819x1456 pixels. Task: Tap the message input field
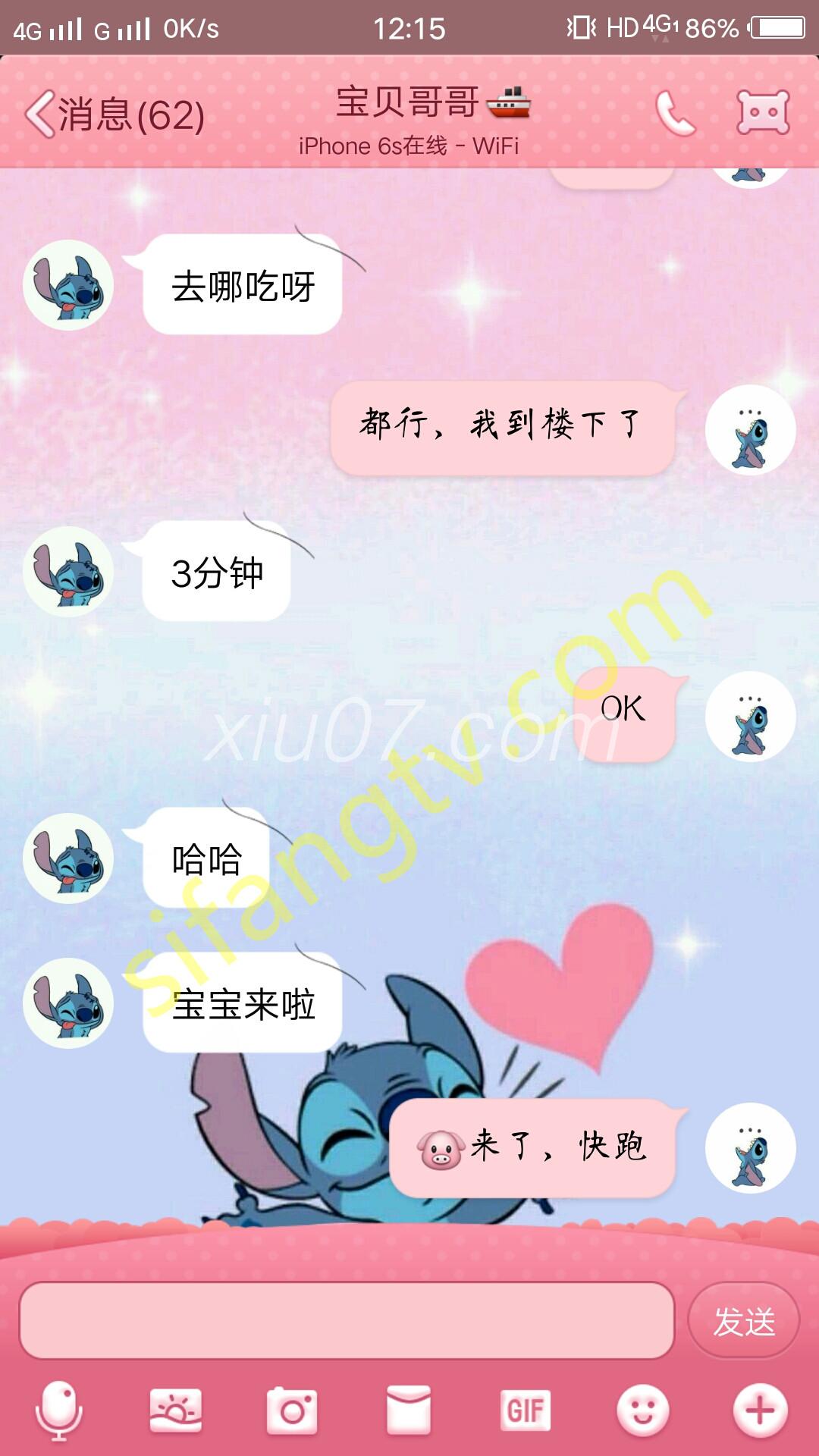click(x=347, y=1320)
